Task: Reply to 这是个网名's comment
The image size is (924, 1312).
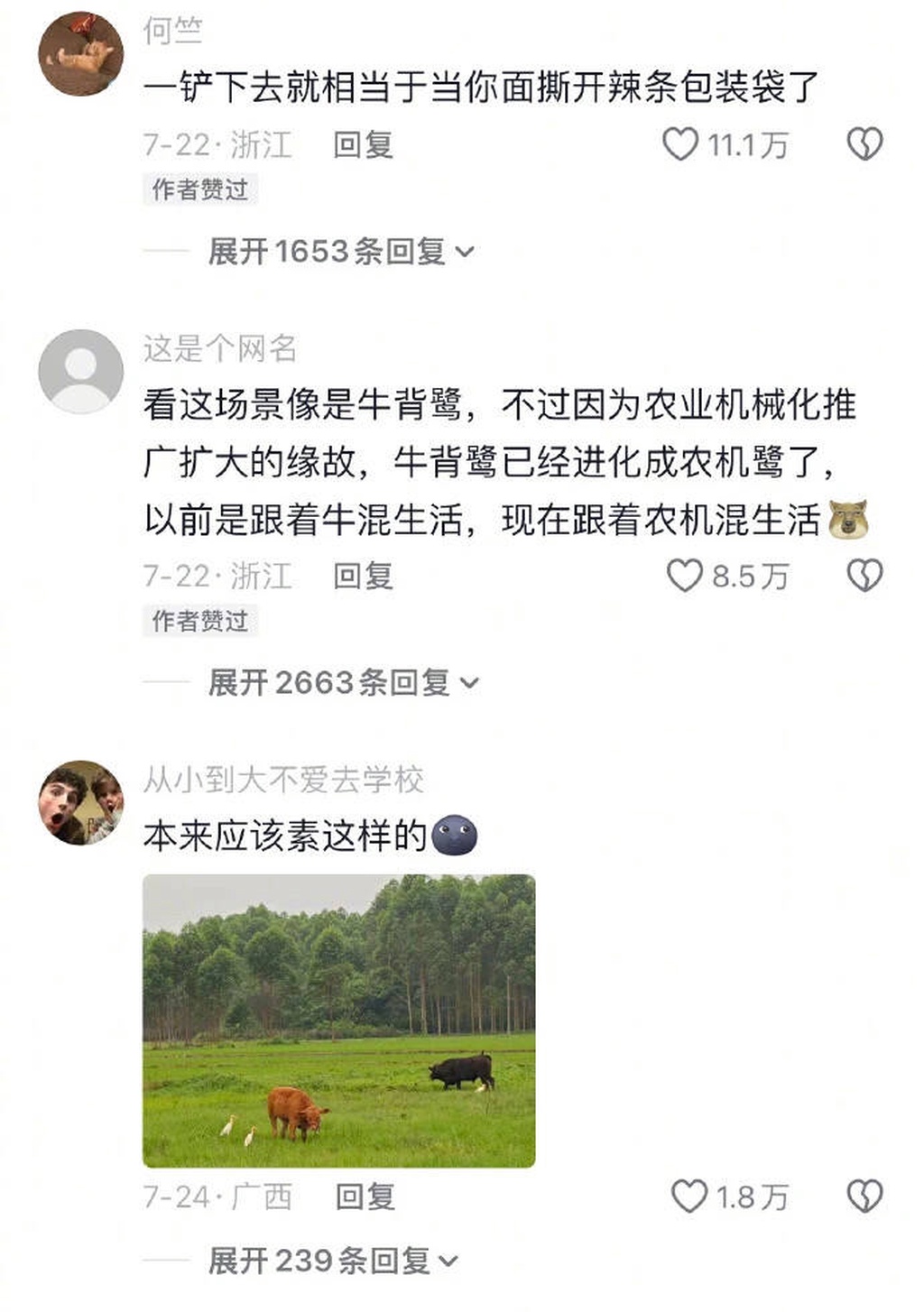Action: (363, 576)
